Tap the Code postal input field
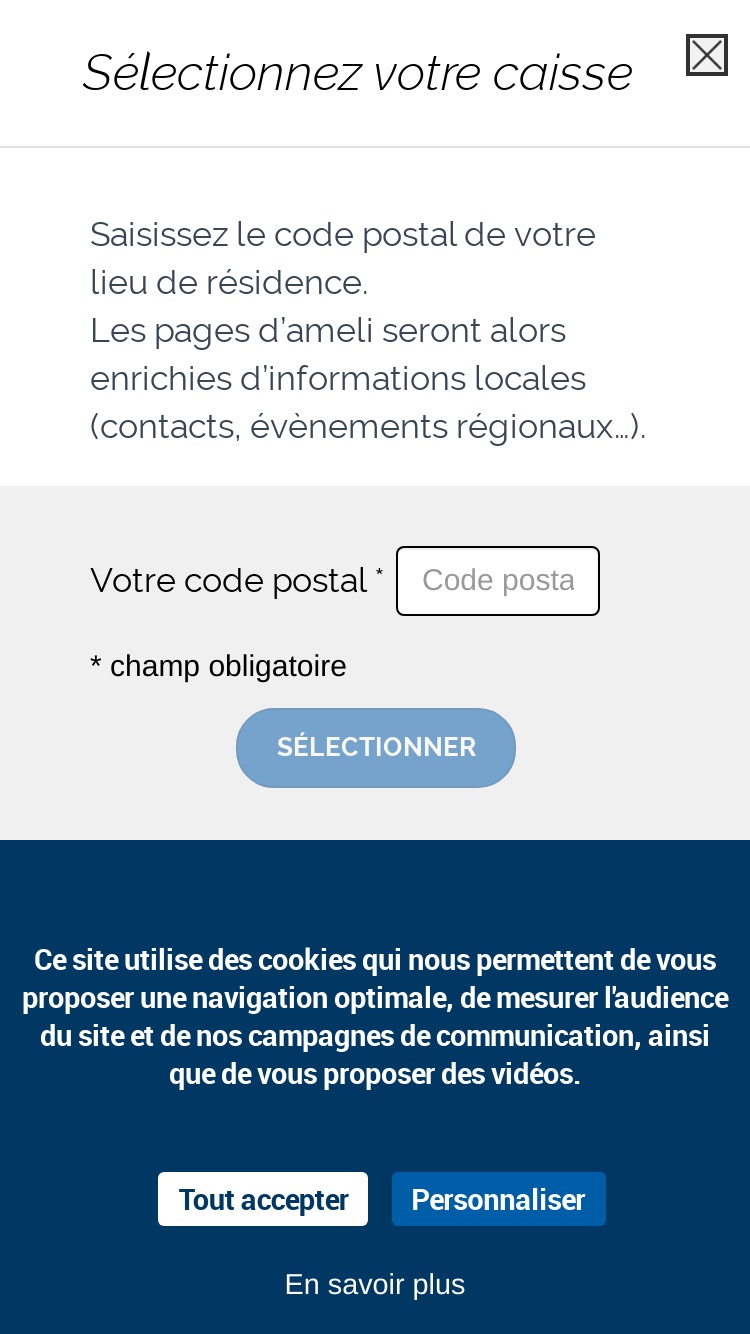This screenshot has width=750, height=1334. tap(498, 581)
